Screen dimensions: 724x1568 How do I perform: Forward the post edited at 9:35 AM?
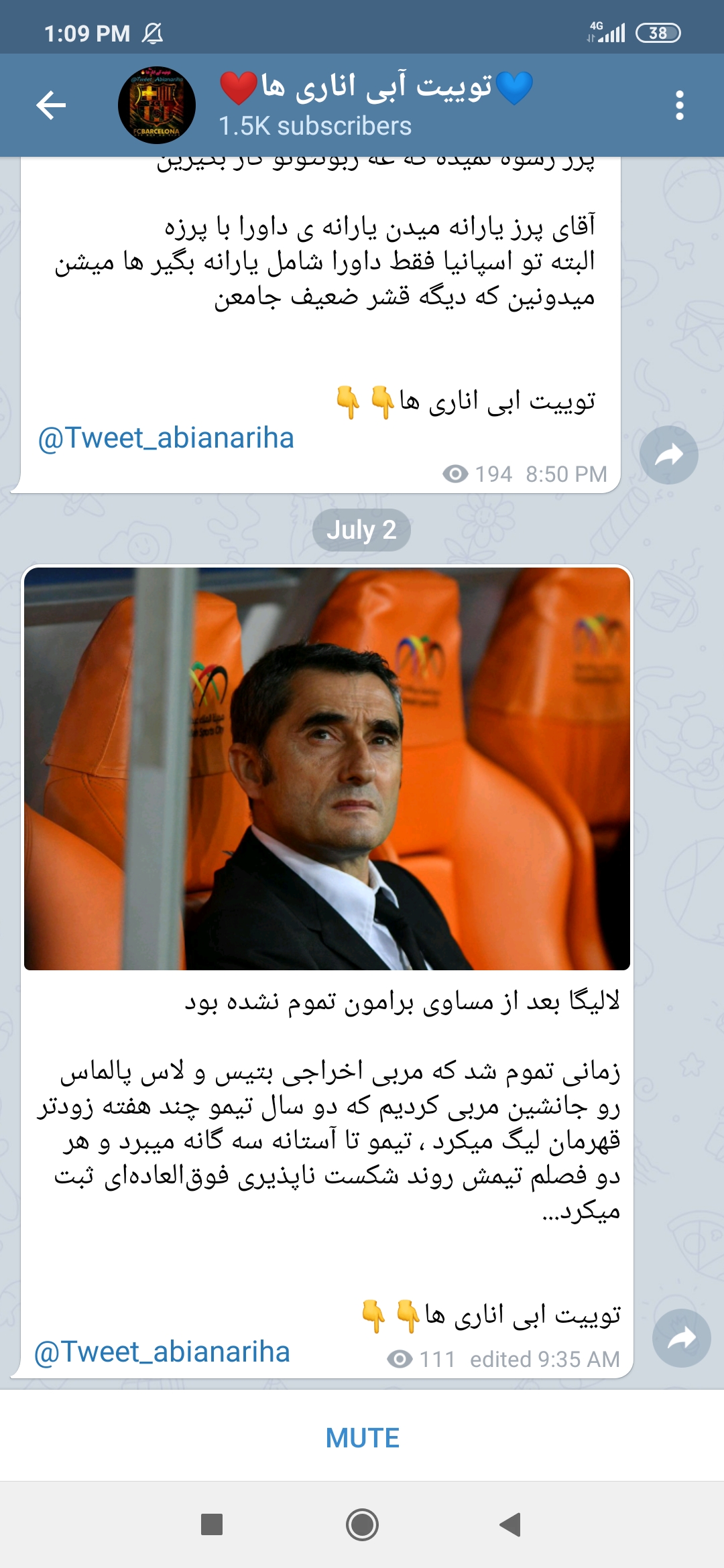[681, 1338]
